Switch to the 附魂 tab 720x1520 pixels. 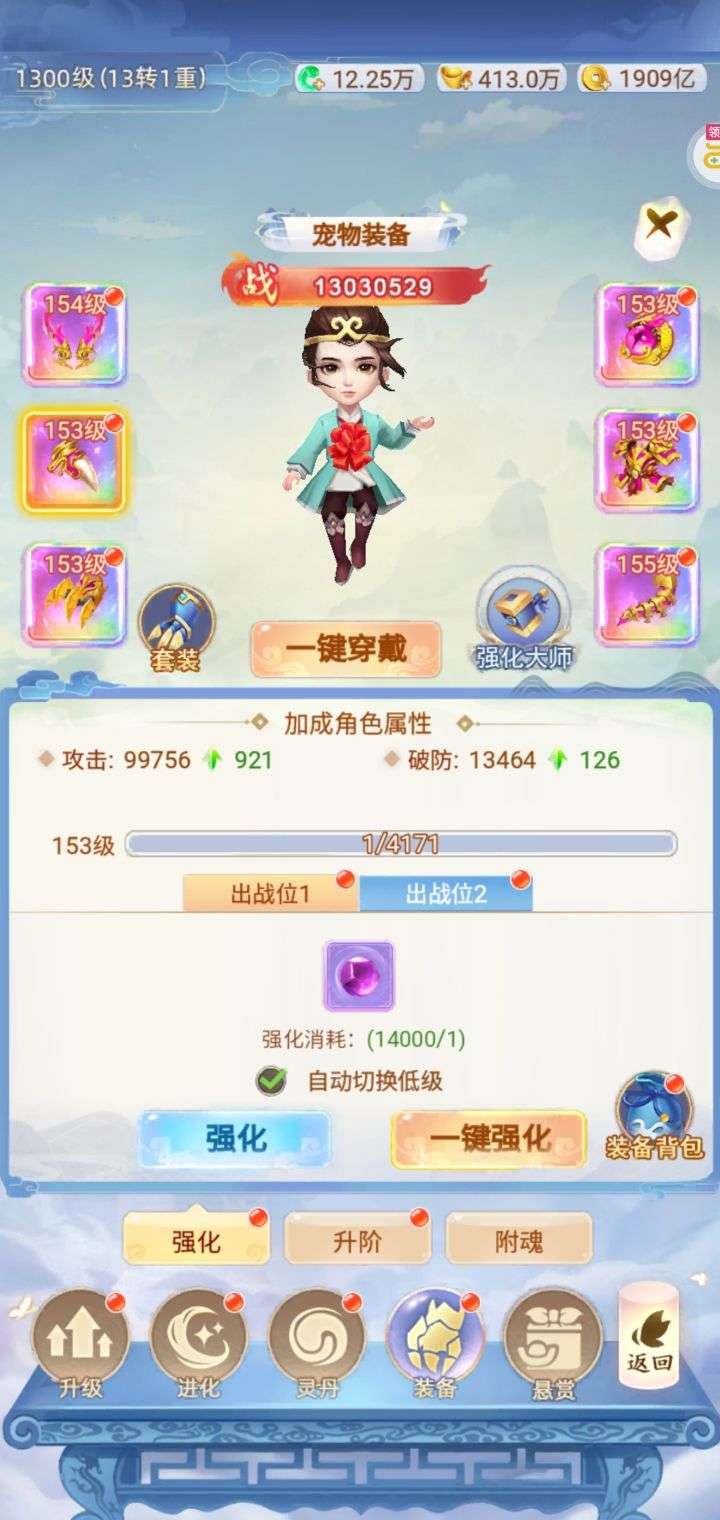click(519, 1241)
